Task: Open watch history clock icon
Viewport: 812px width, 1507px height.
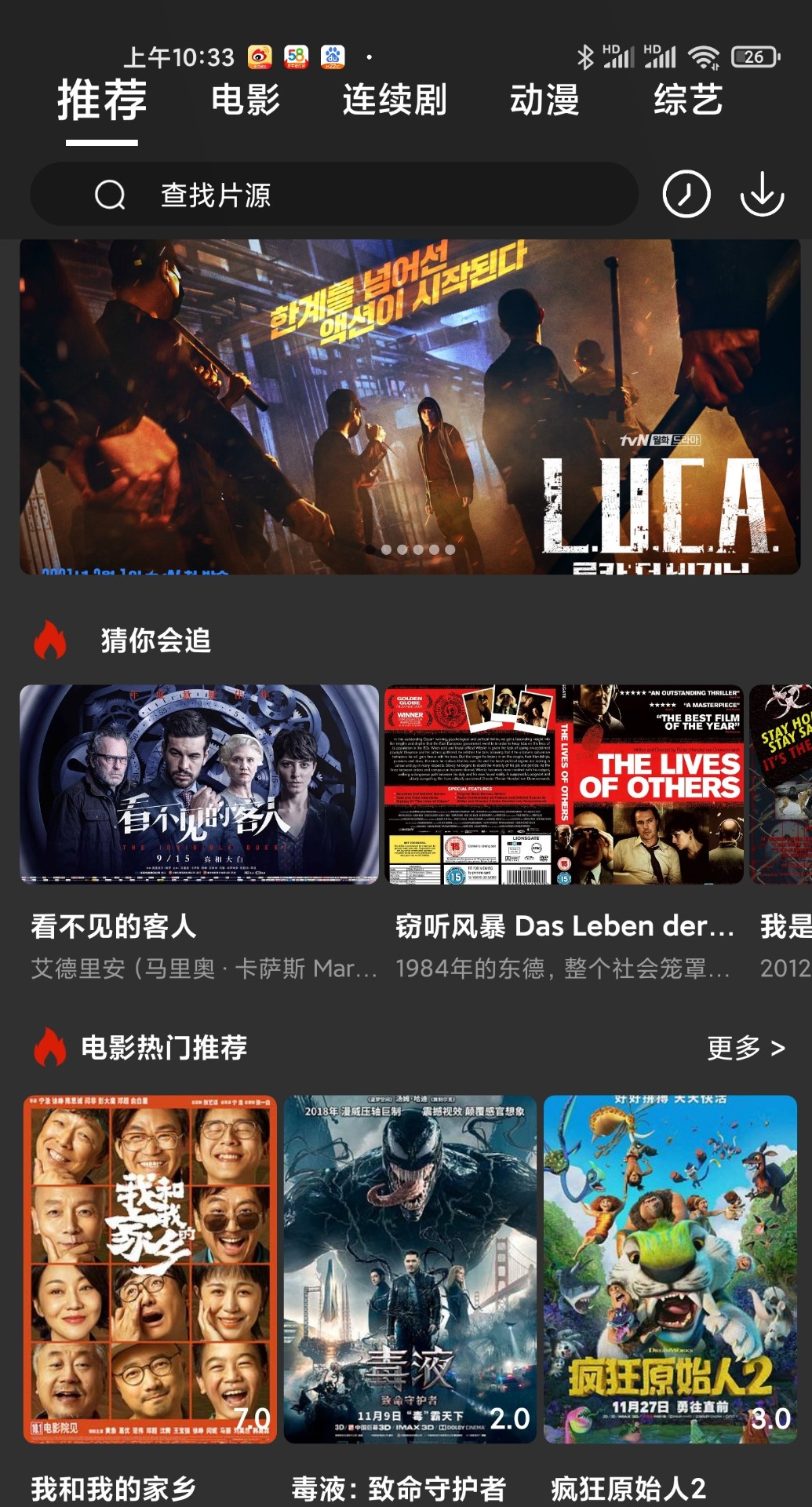Action: coord(686,195)
